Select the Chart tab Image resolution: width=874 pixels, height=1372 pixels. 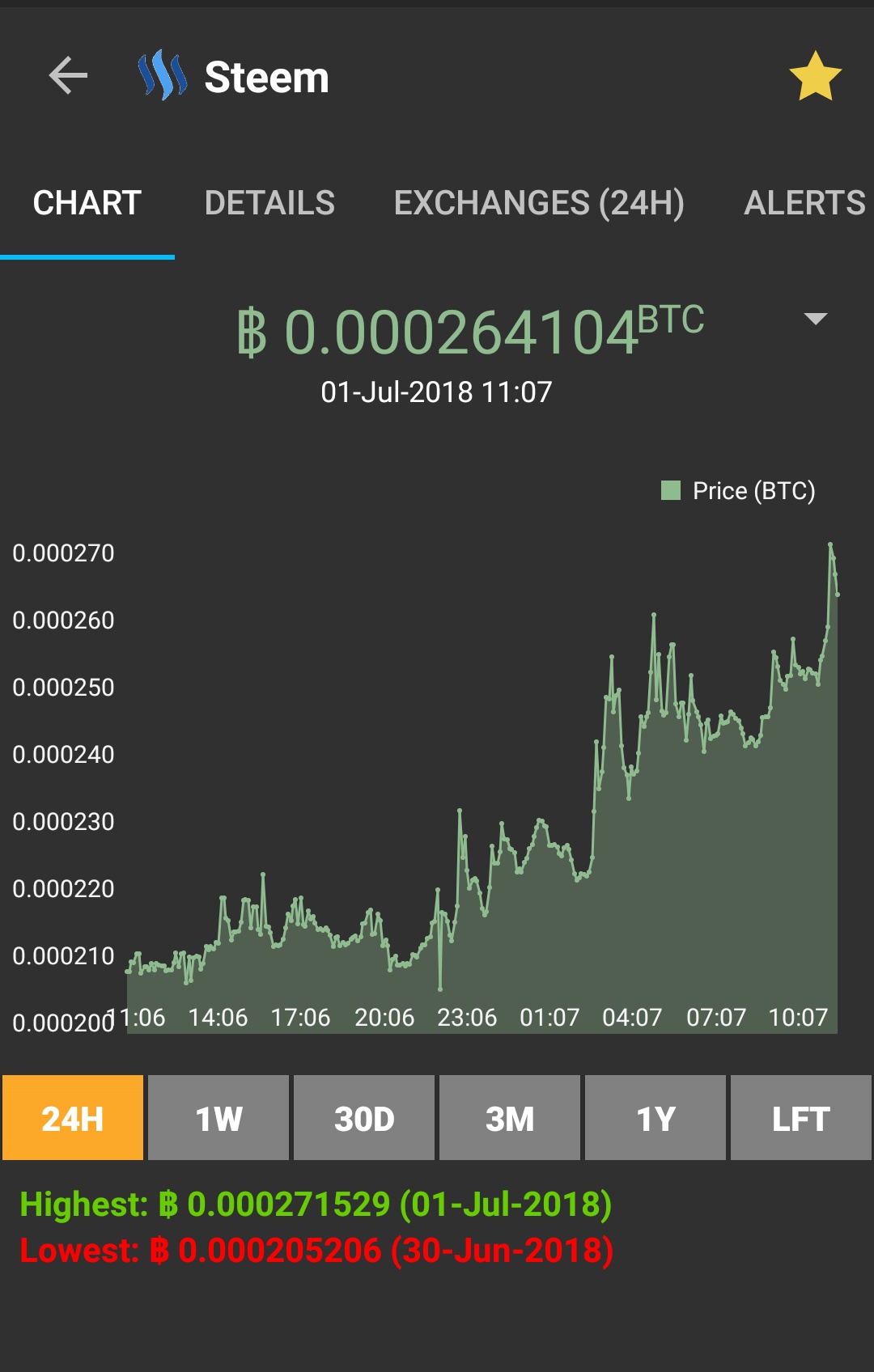[87, 203]
